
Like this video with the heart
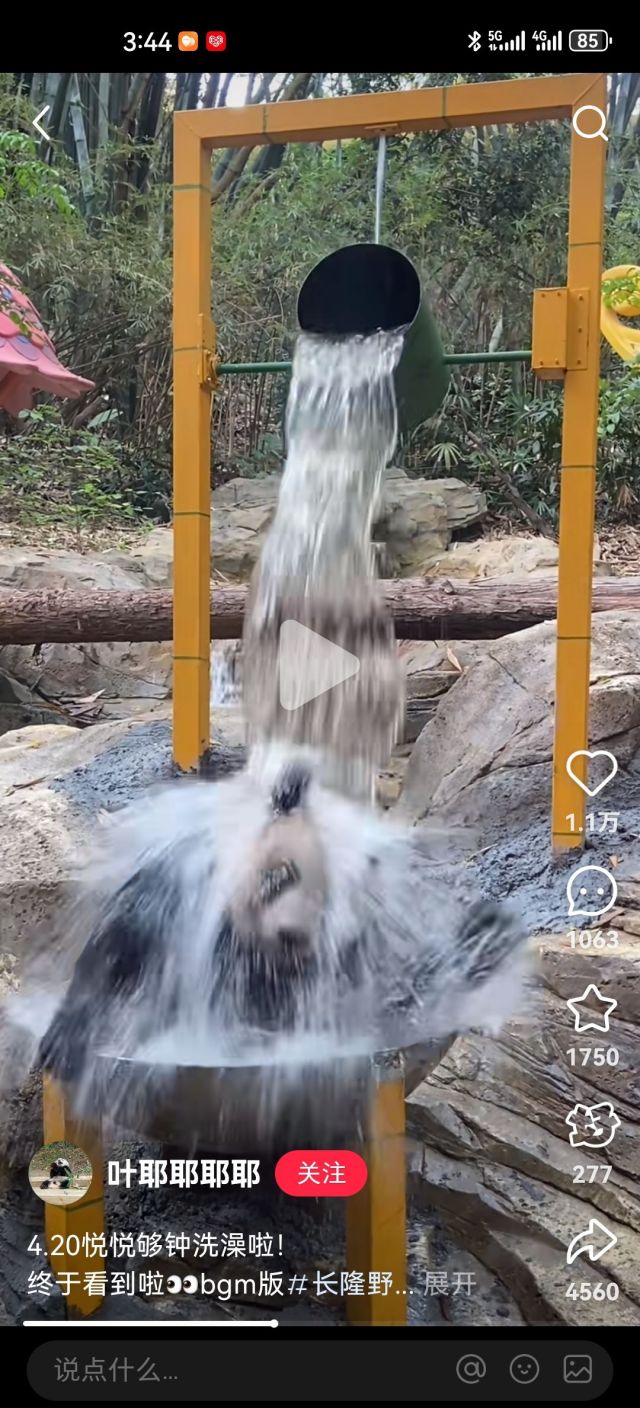tap(591, 775)
